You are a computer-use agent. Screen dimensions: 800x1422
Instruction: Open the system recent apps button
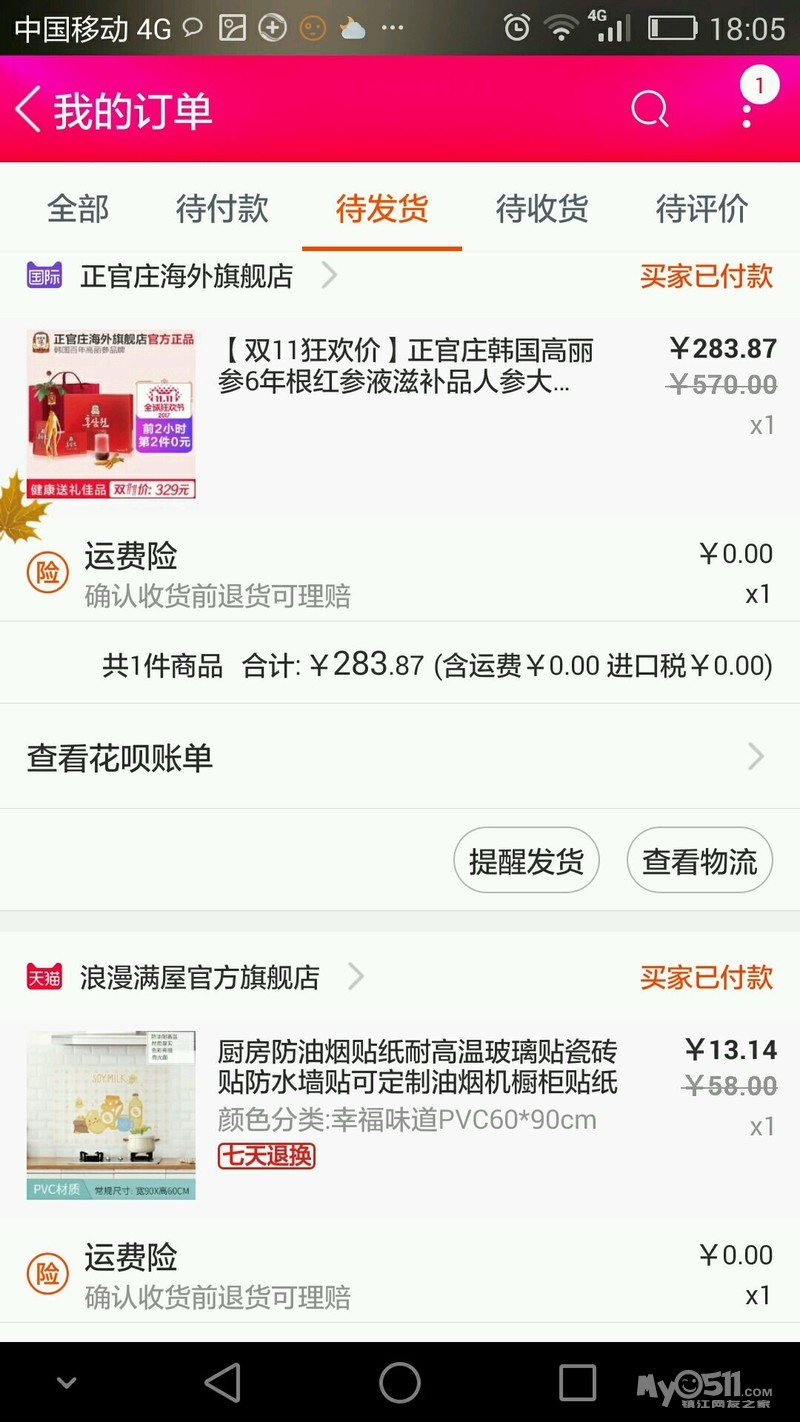coord(577,1383)
